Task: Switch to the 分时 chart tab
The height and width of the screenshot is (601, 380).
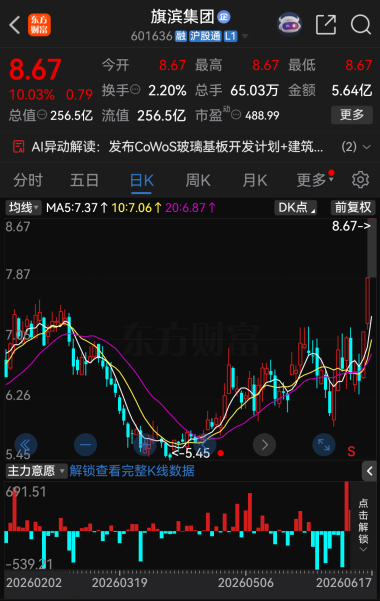Action: pyautogui.click(x=28, y=180)
